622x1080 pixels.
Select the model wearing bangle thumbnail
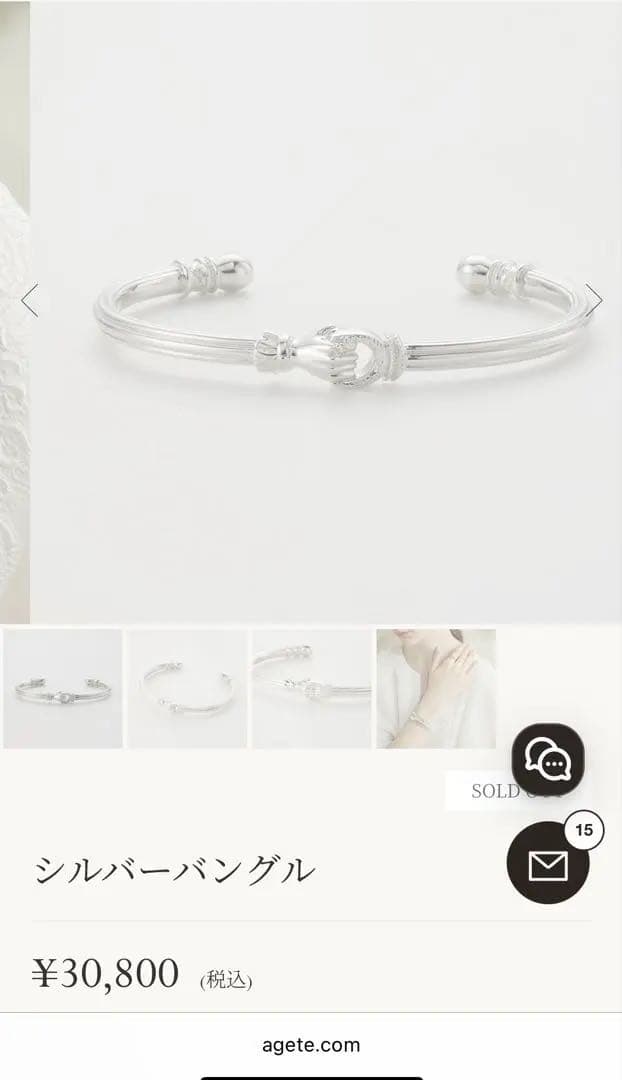click(x=436, y=689)
